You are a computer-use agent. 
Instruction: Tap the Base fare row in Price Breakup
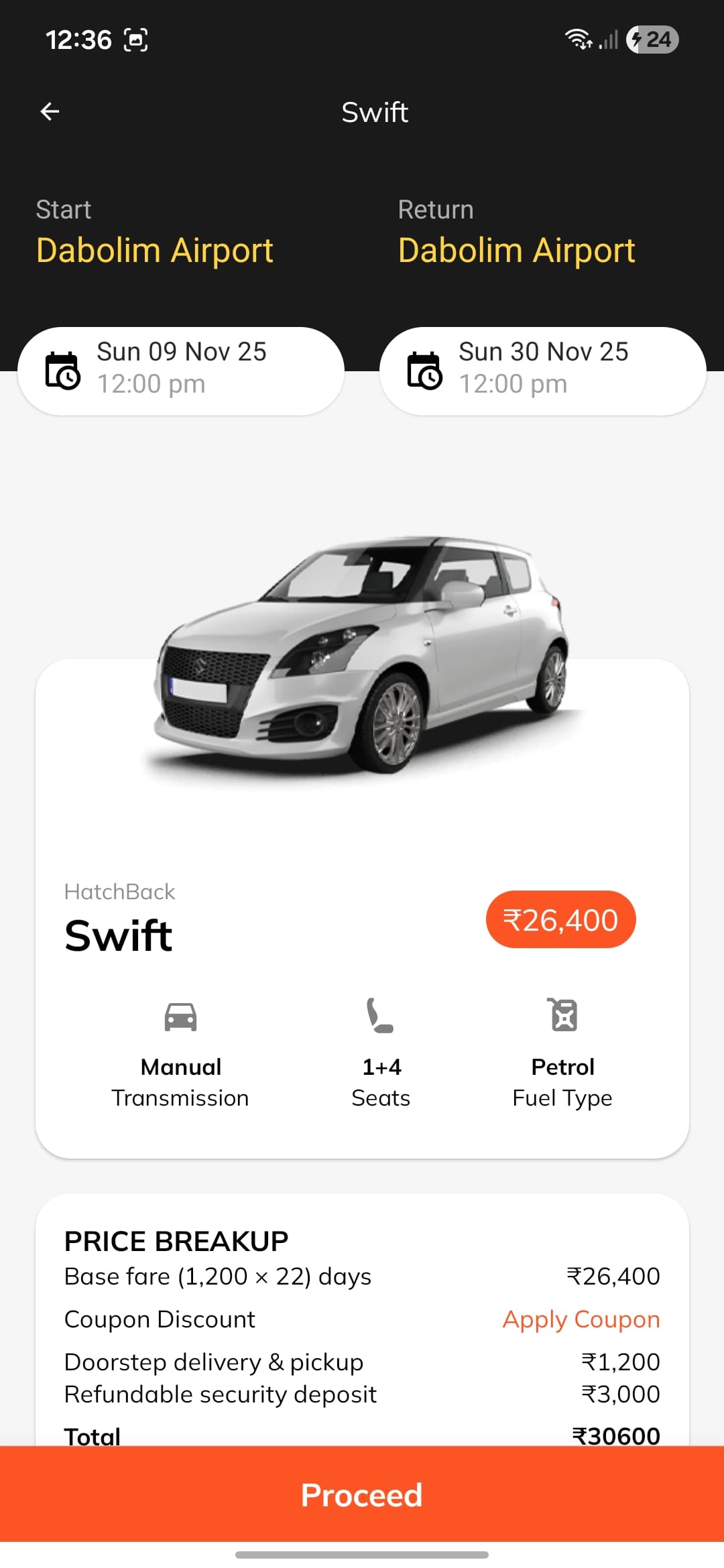coord(217,1276)
